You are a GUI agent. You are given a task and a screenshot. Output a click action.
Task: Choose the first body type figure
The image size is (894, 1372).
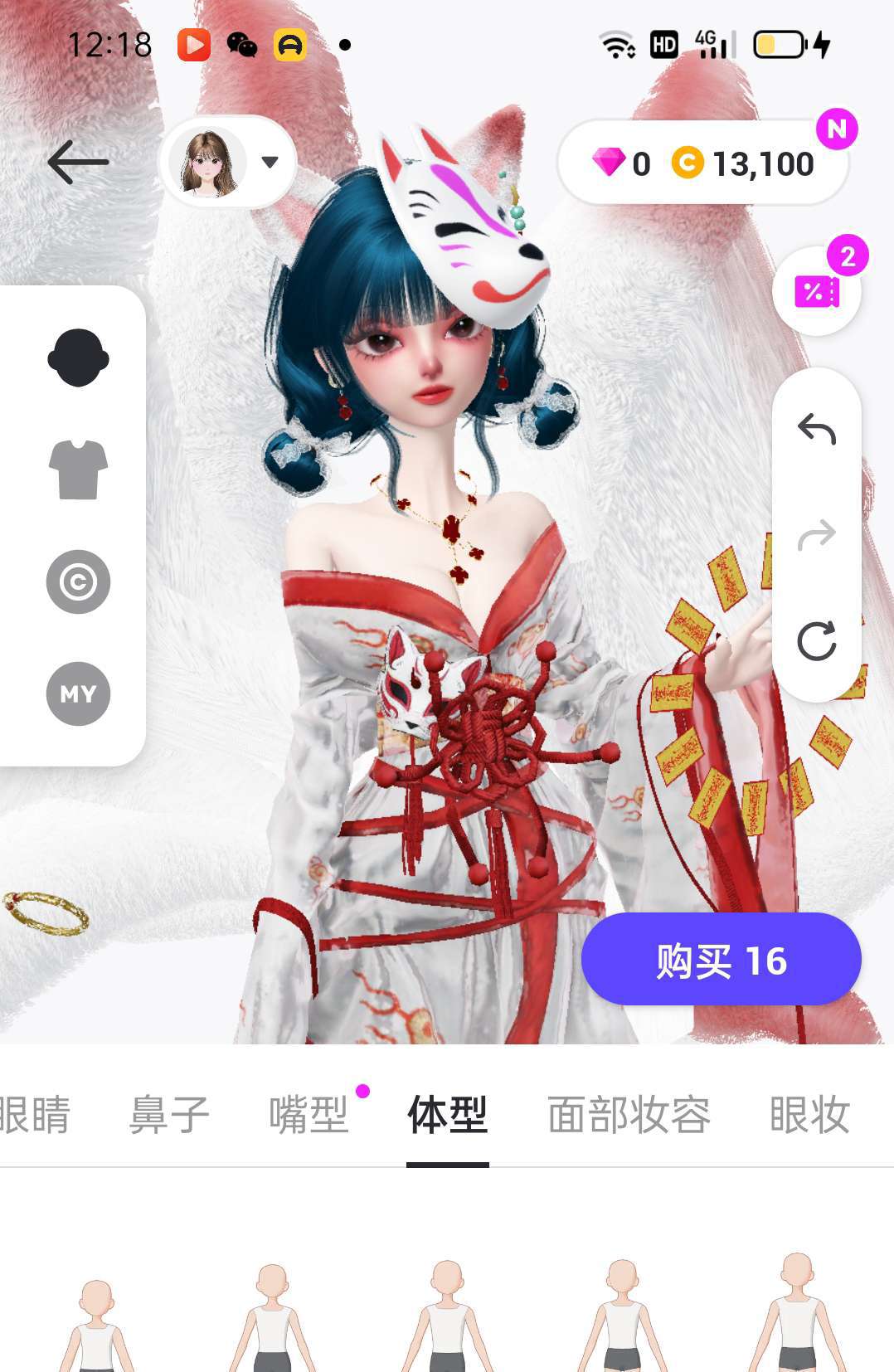point(97,1323)
